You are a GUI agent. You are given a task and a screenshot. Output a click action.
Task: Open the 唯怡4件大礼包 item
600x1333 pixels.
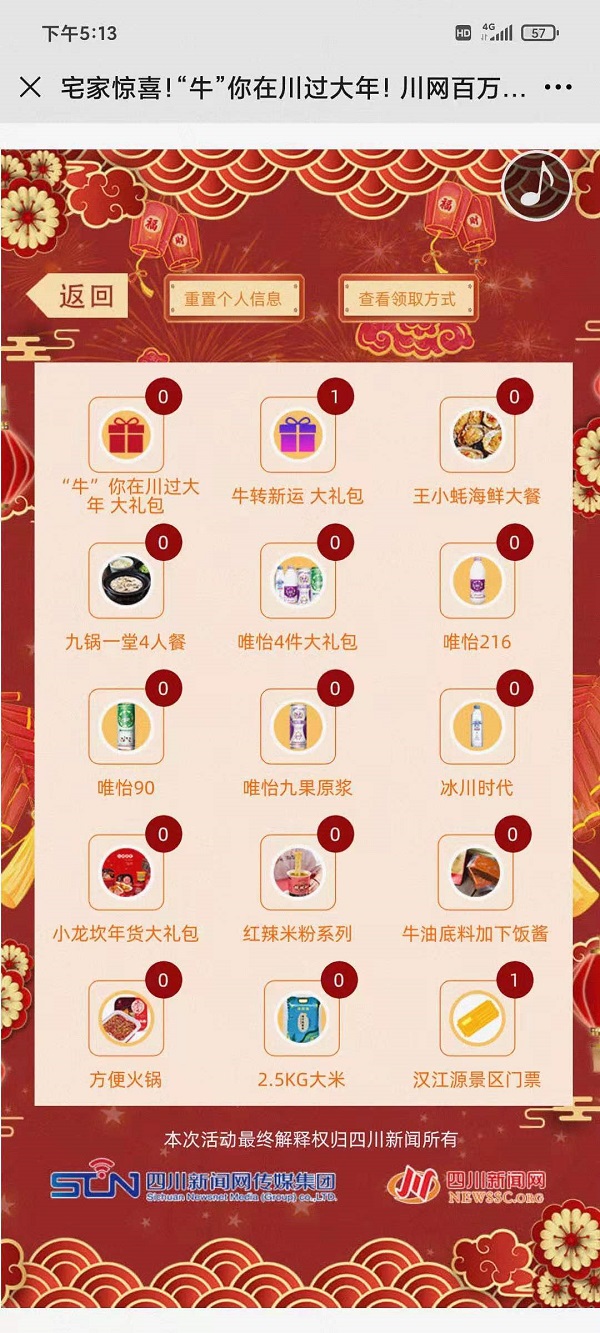click(x=298, y=582)
